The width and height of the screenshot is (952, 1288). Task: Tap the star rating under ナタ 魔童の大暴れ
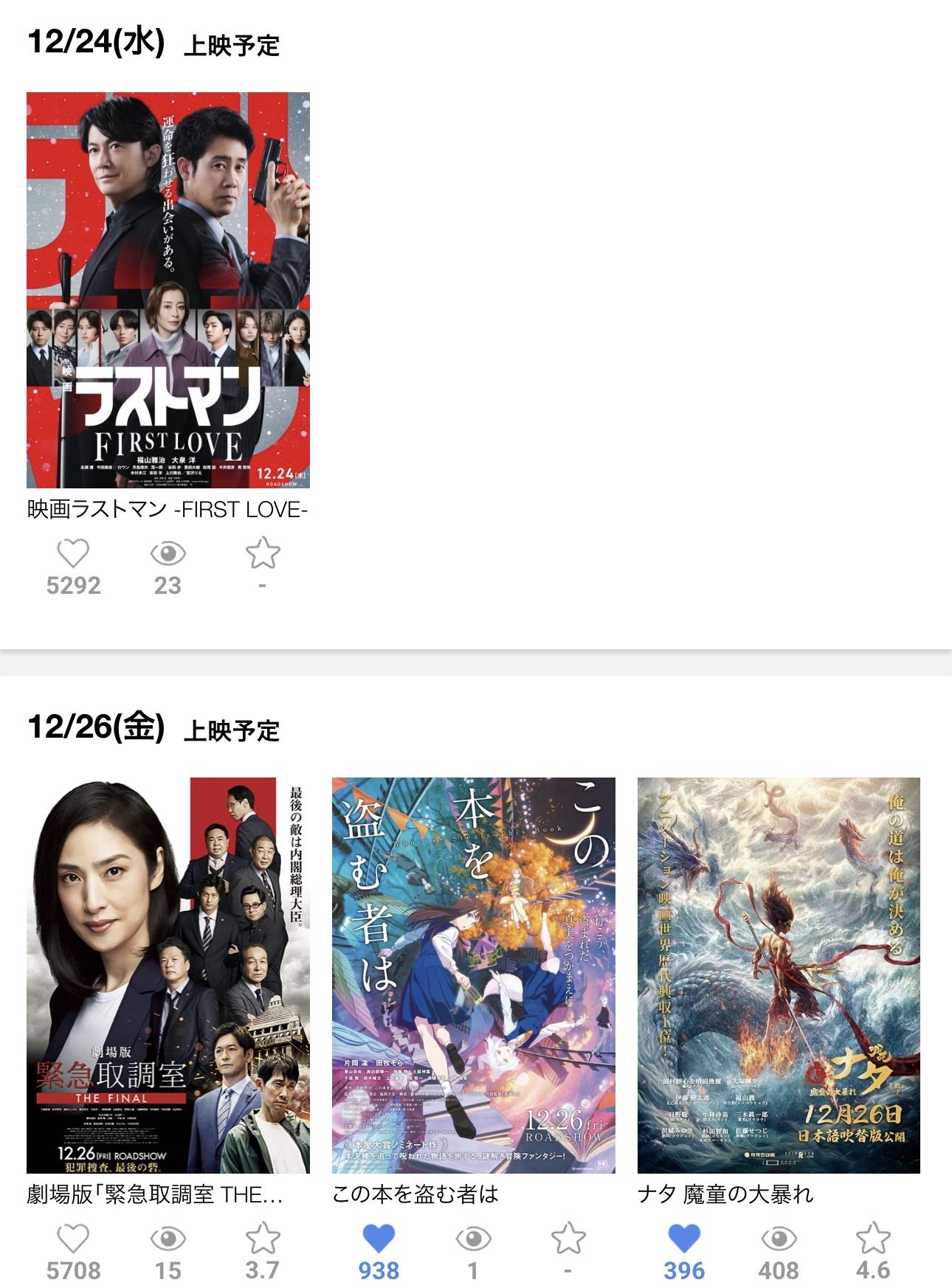coord(873,1239)
